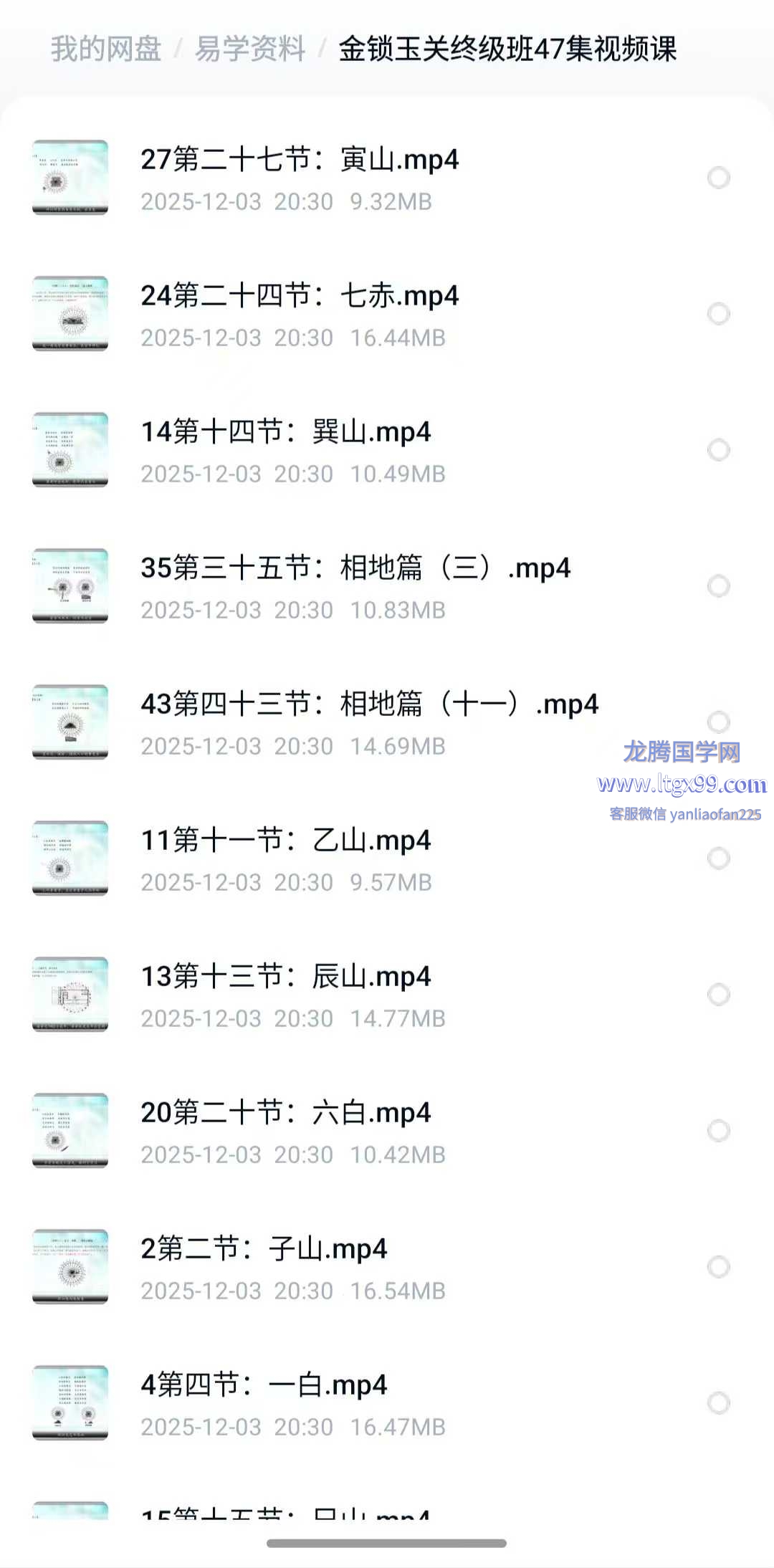The image size is (774, 1568).
Task: Select the checkbox for 4第四节：一白.mp4
Action: 718,1403
